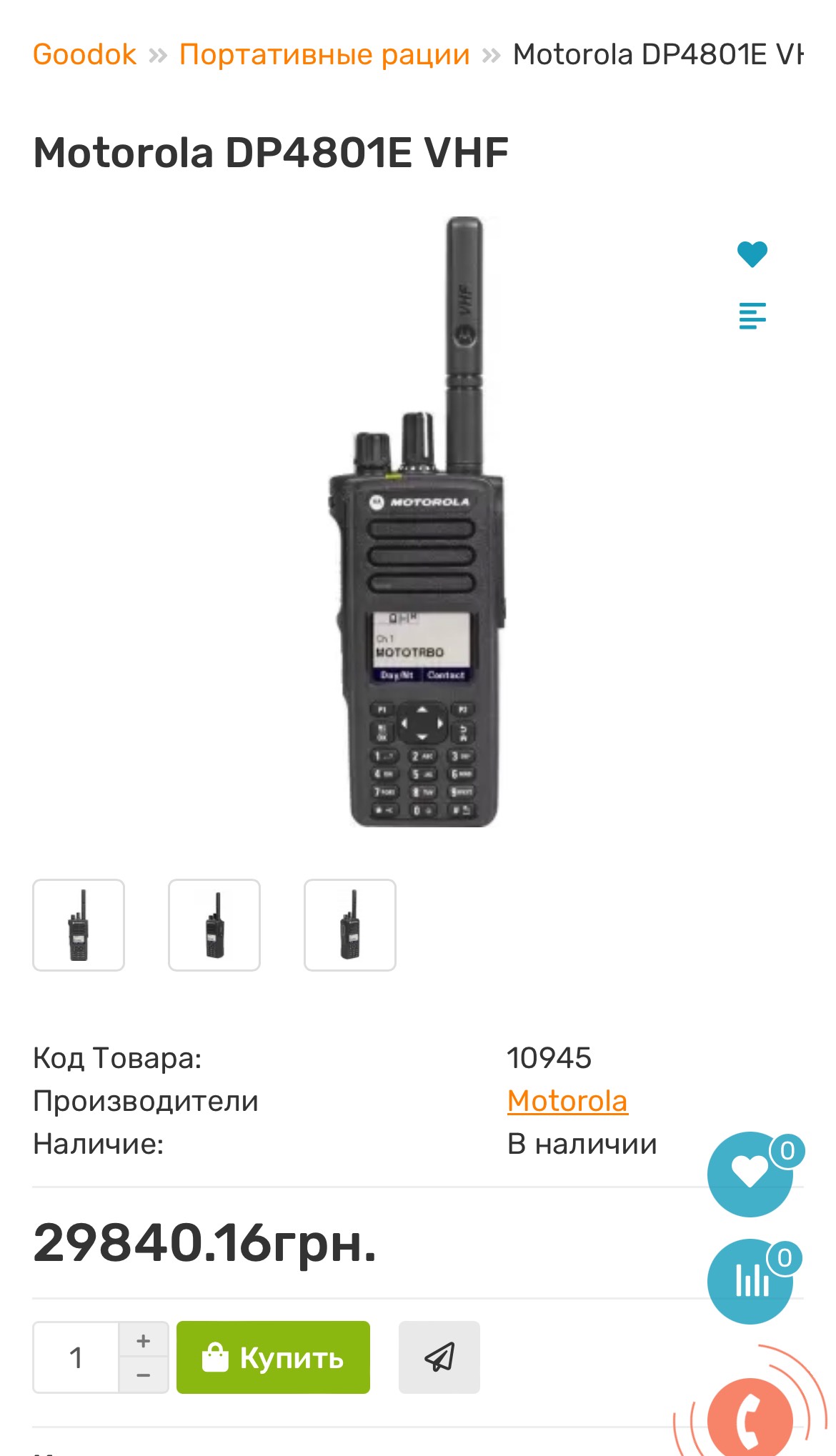Tap the quantity input field
Image resolution: width=836 pixels, height=1456 pixels.
coord(76,1357)
